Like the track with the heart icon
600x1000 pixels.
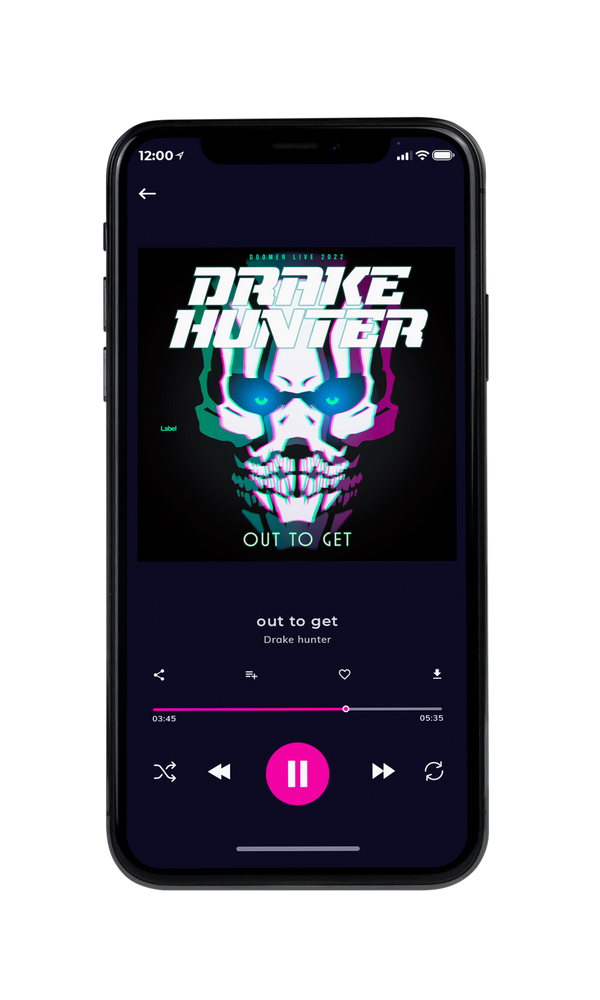point(344,674)
